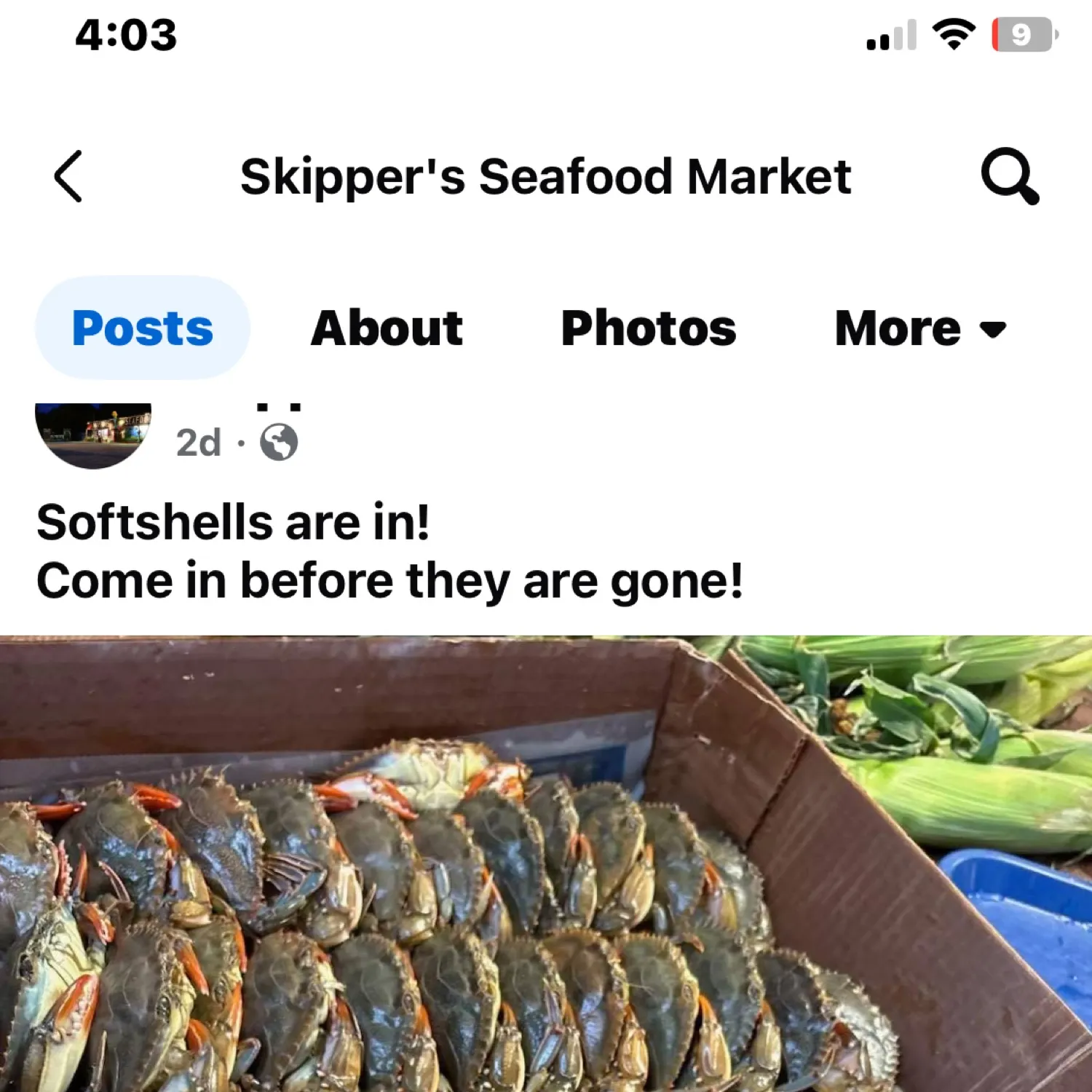This screenshot has height=1092, width=1092.
Task: Switch to the About tab
Action: 387,328
